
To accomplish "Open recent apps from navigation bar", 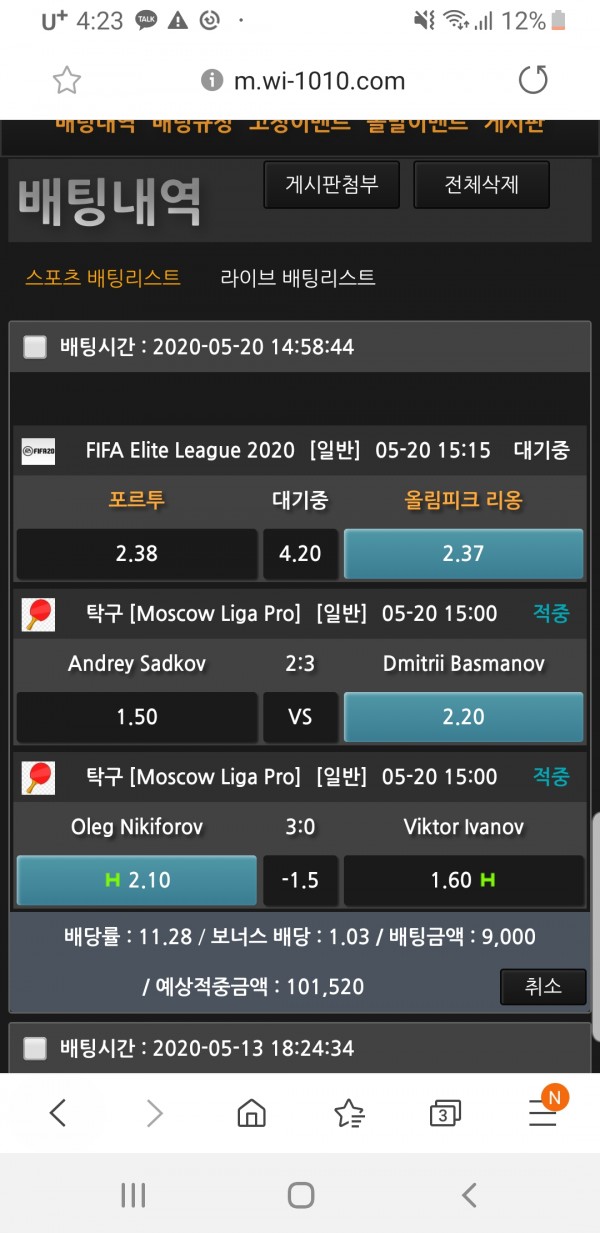I will pos(133,1194).
